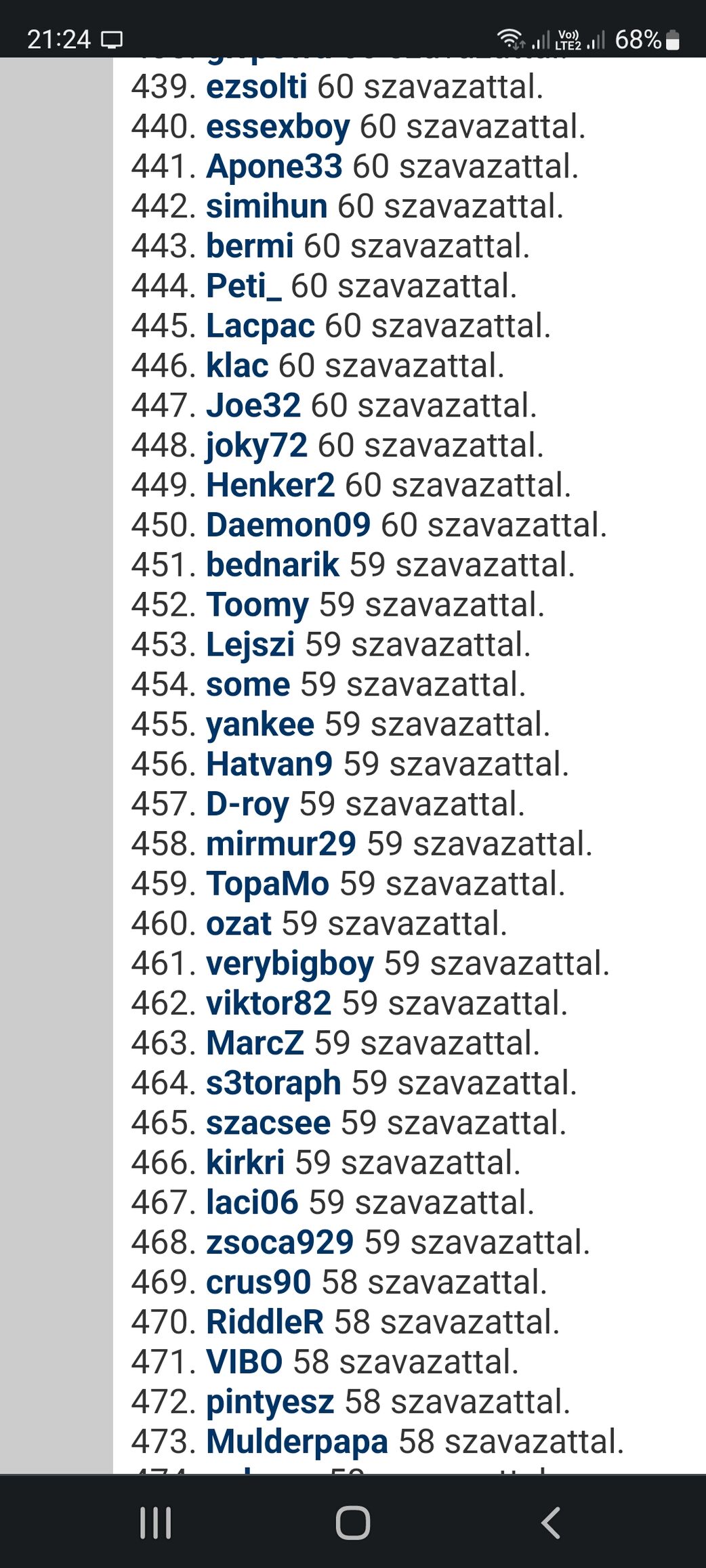Go back with the system back button

(x=550, y=1523)
